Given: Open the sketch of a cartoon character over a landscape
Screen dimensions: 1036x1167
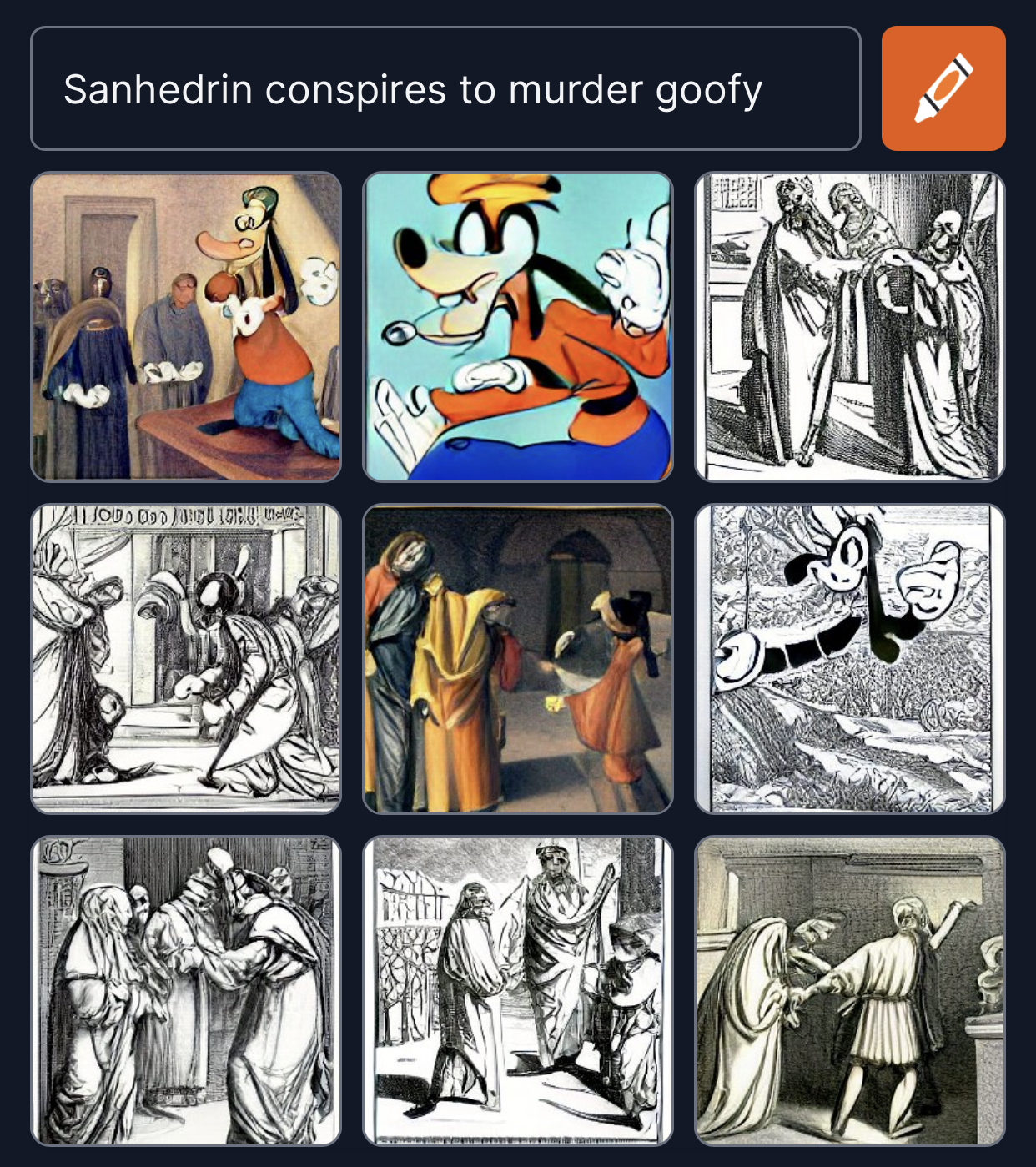Looking at the screenshot, I should point(849,658).
